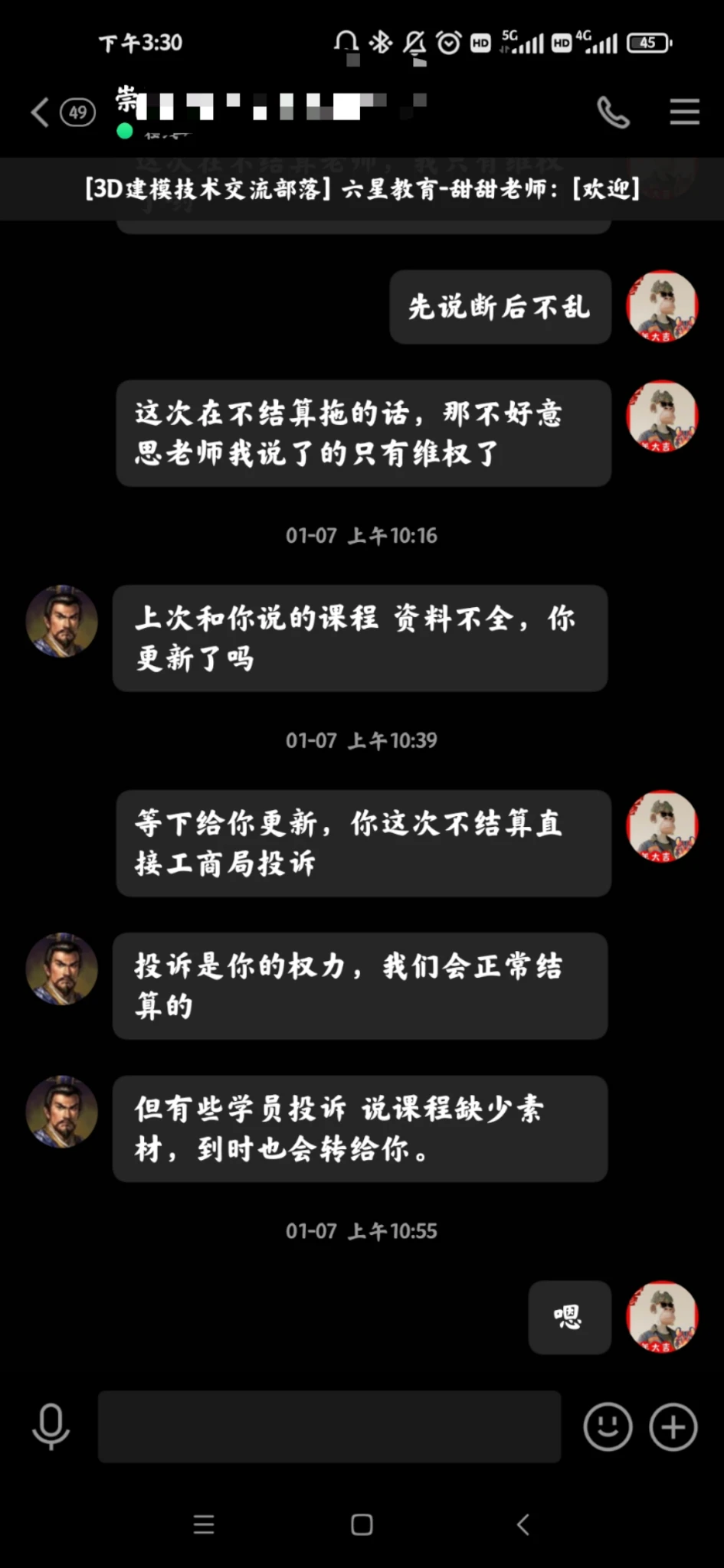Open the 3D建模技术交流部落 notification banner

[362, 188]
